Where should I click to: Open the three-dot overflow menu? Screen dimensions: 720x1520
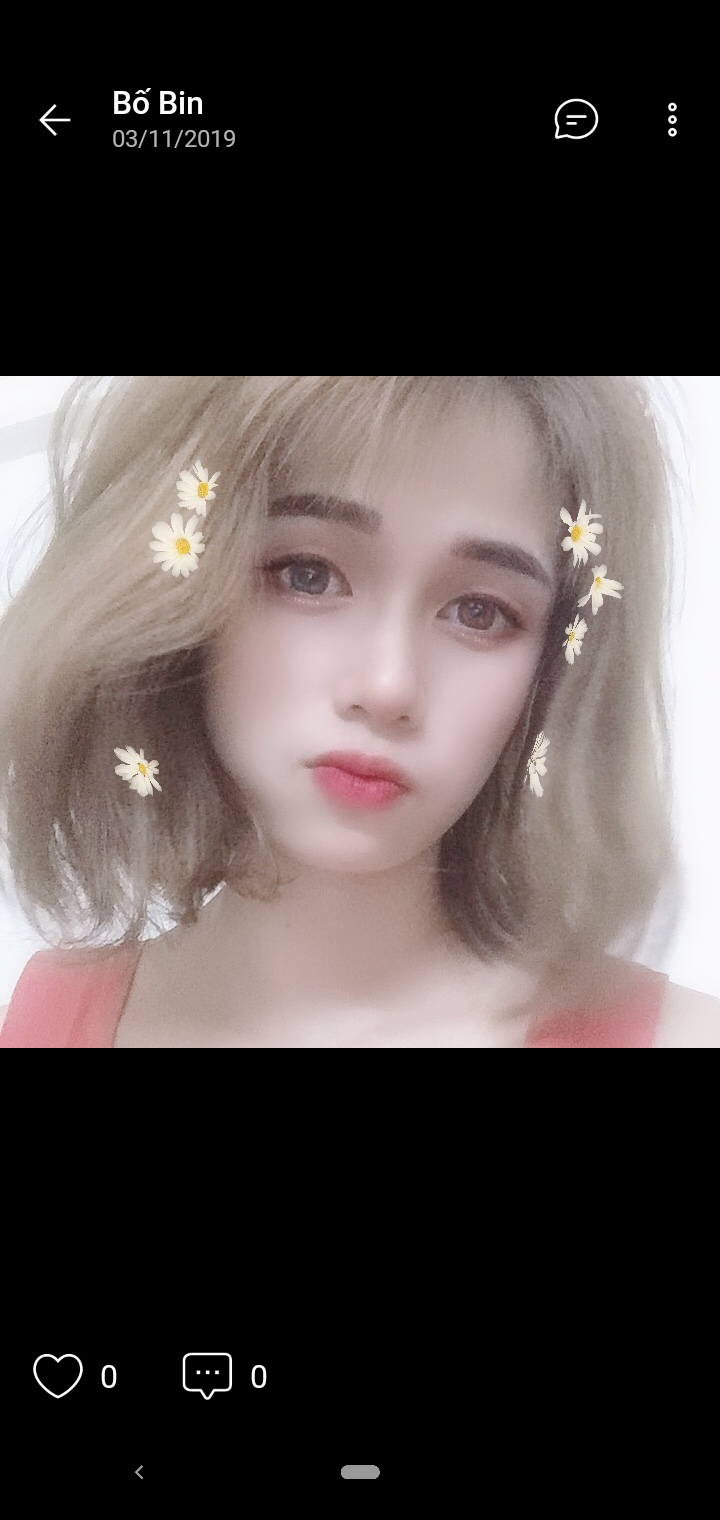pos(672,120)
